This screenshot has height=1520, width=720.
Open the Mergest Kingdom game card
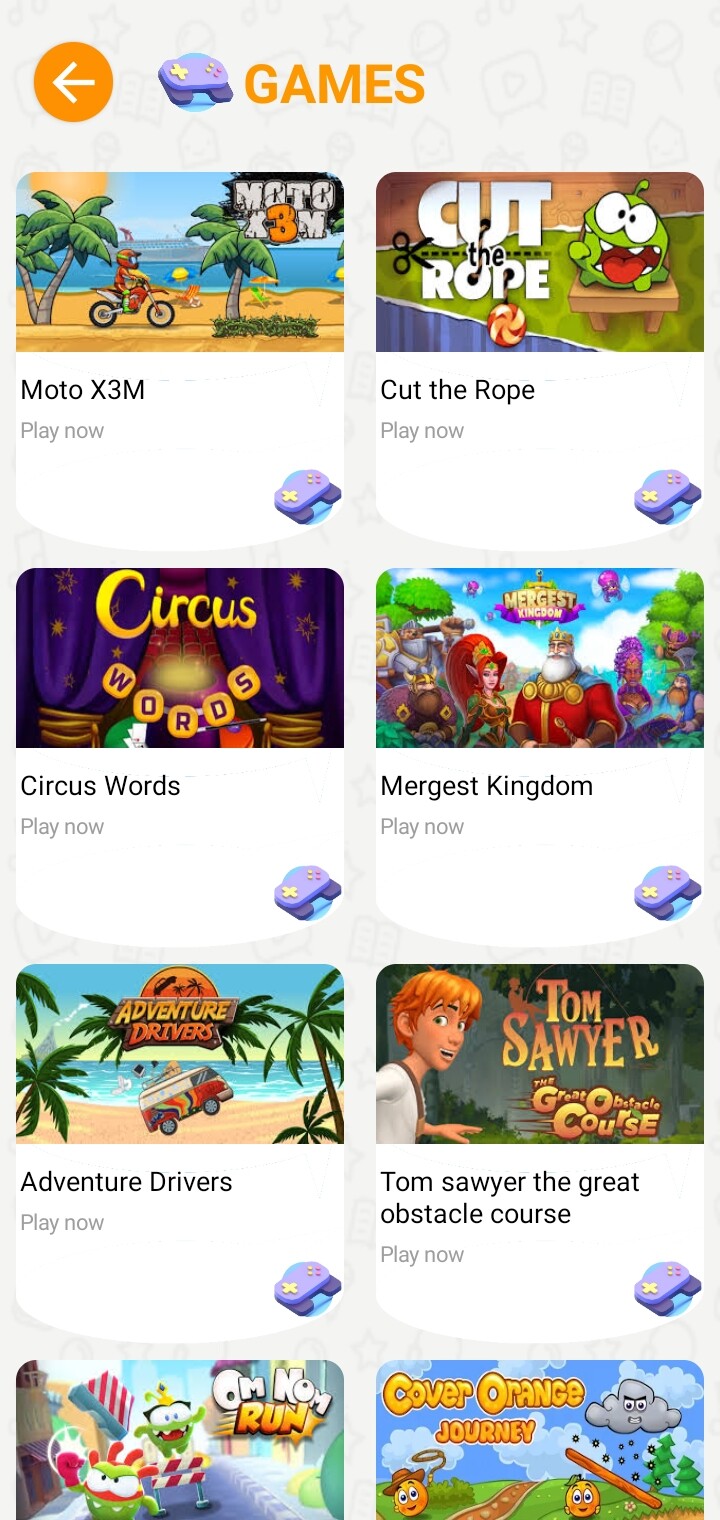click(540, 658)
